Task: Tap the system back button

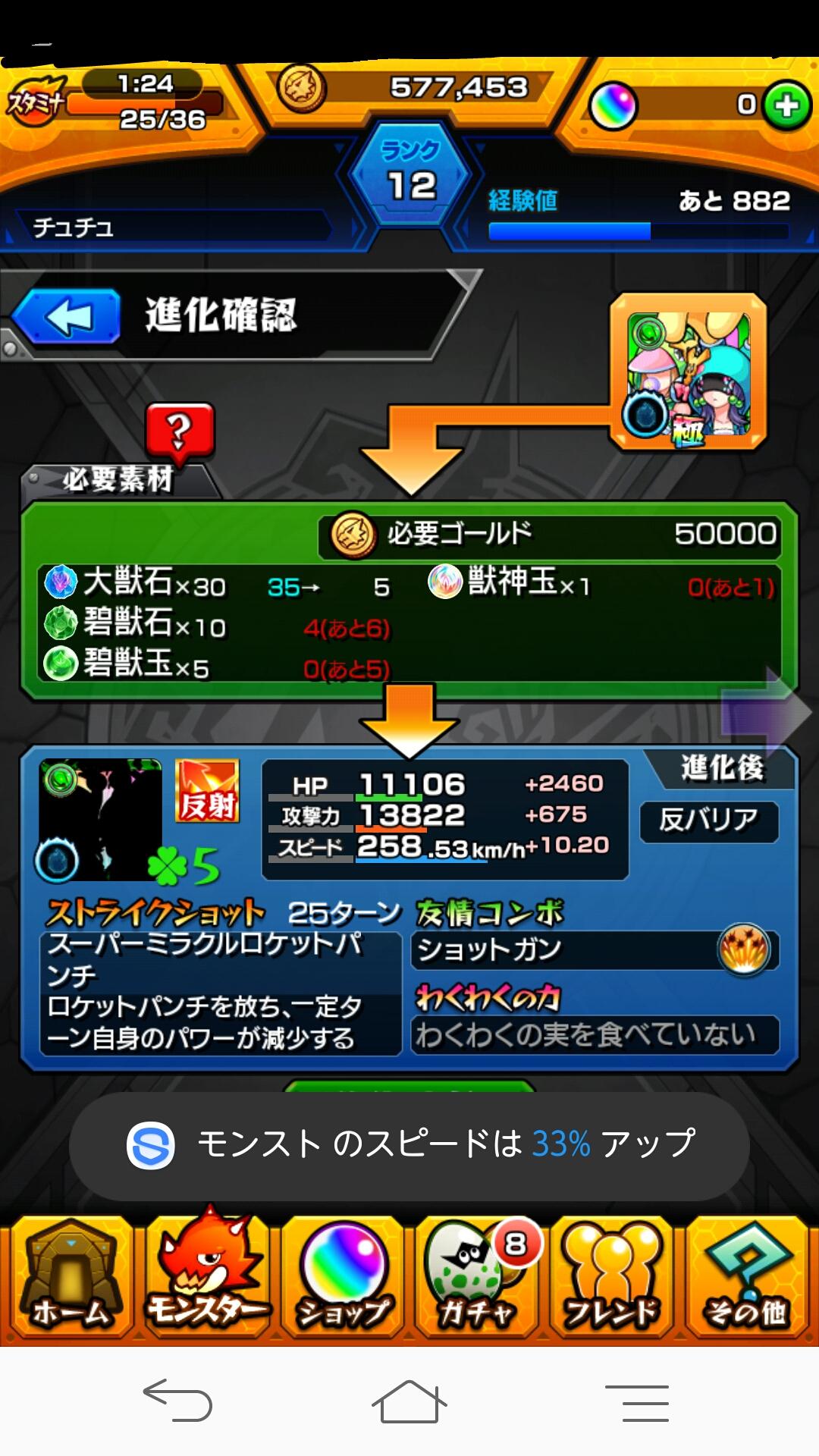Action: (x=178, y=1401)
